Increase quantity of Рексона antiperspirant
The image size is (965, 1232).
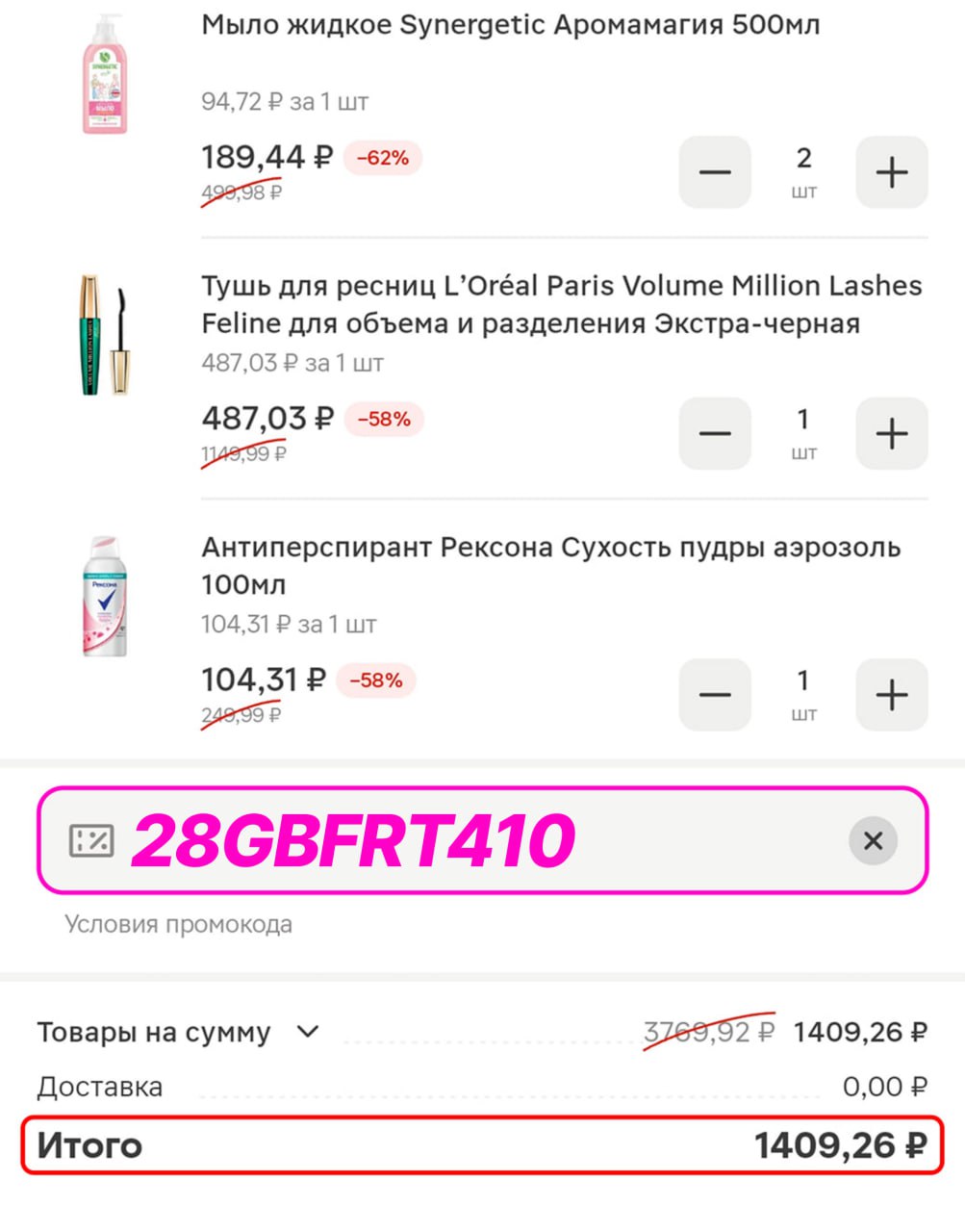(891, 694)
